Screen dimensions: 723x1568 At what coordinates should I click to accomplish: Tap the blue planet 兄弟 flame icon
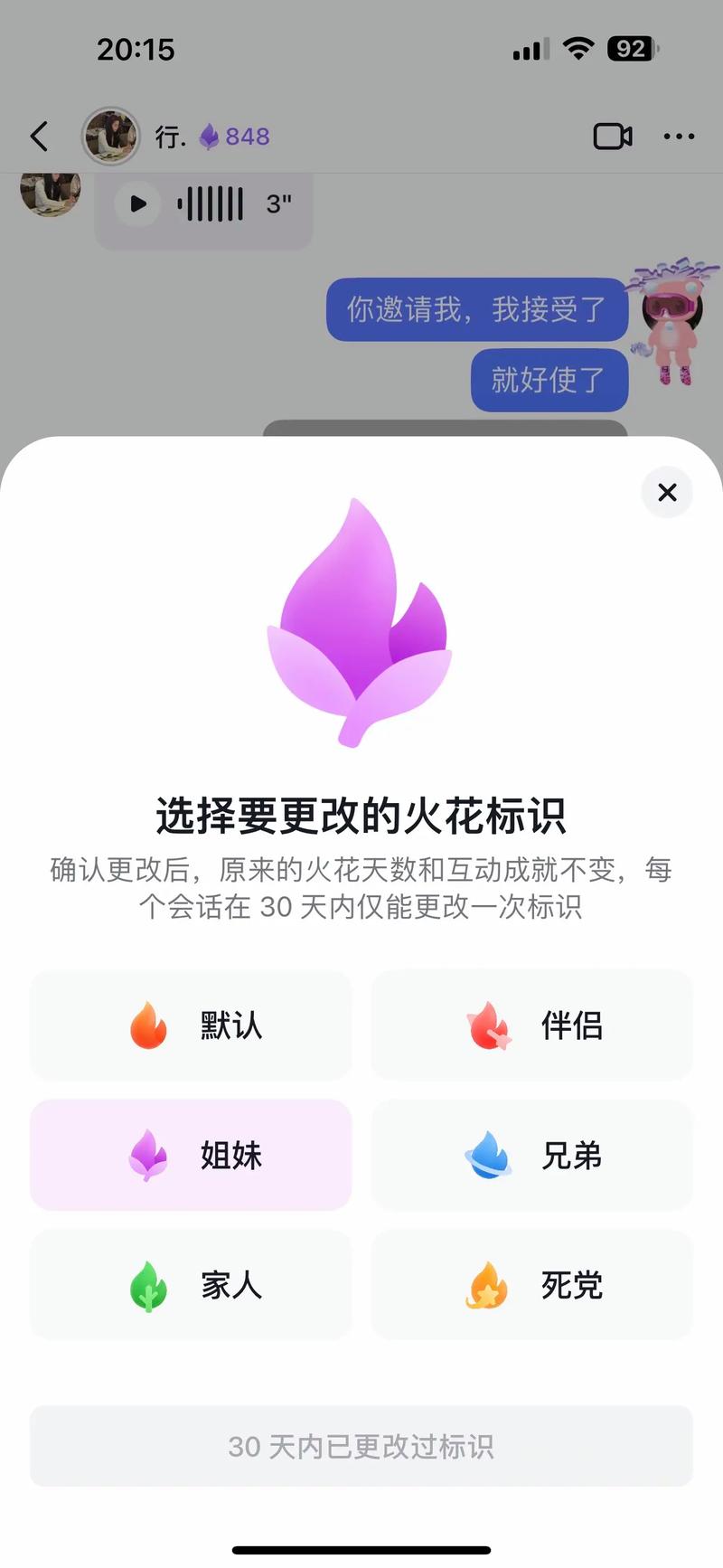[487, 1156]
